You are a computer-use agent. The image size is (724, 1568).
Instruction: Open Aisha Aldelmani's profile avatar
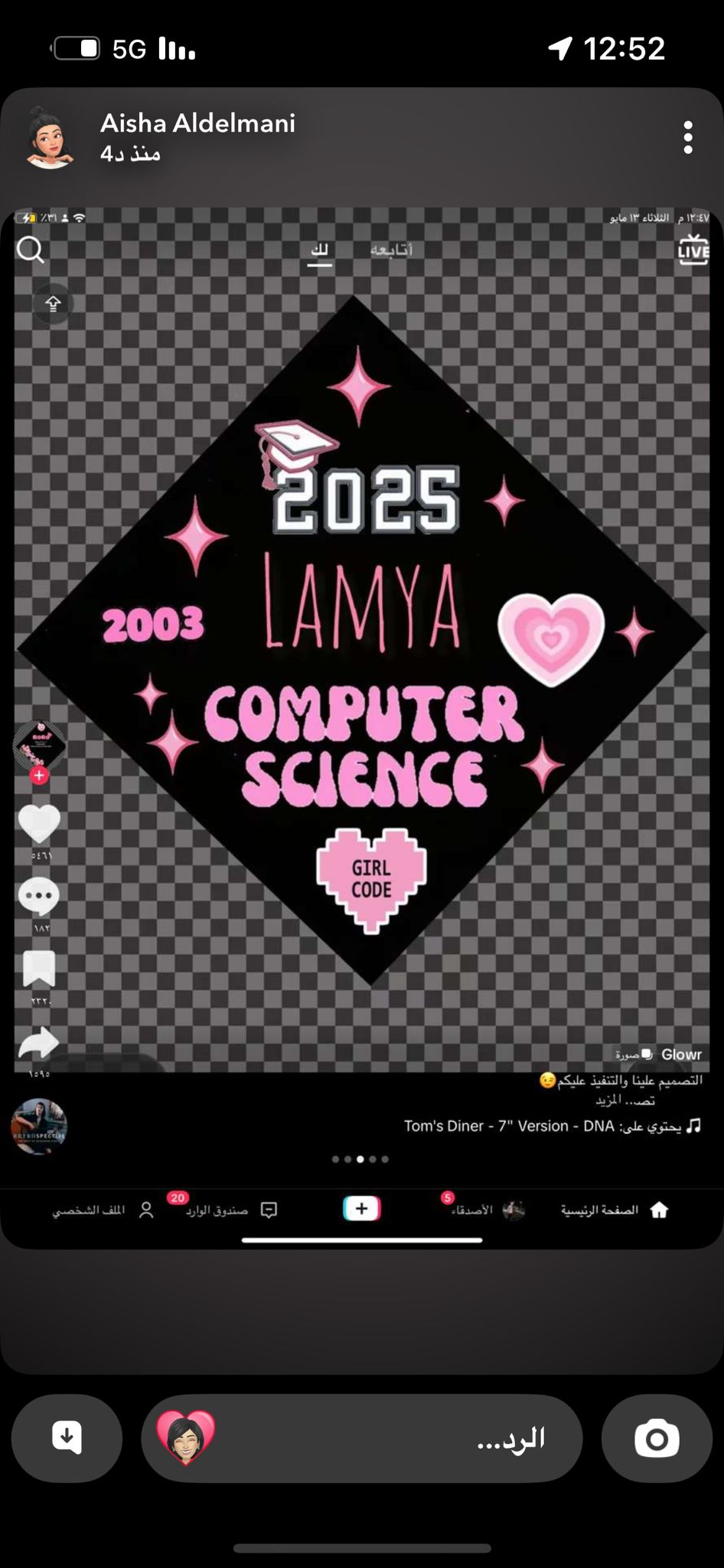coord(49,138)
